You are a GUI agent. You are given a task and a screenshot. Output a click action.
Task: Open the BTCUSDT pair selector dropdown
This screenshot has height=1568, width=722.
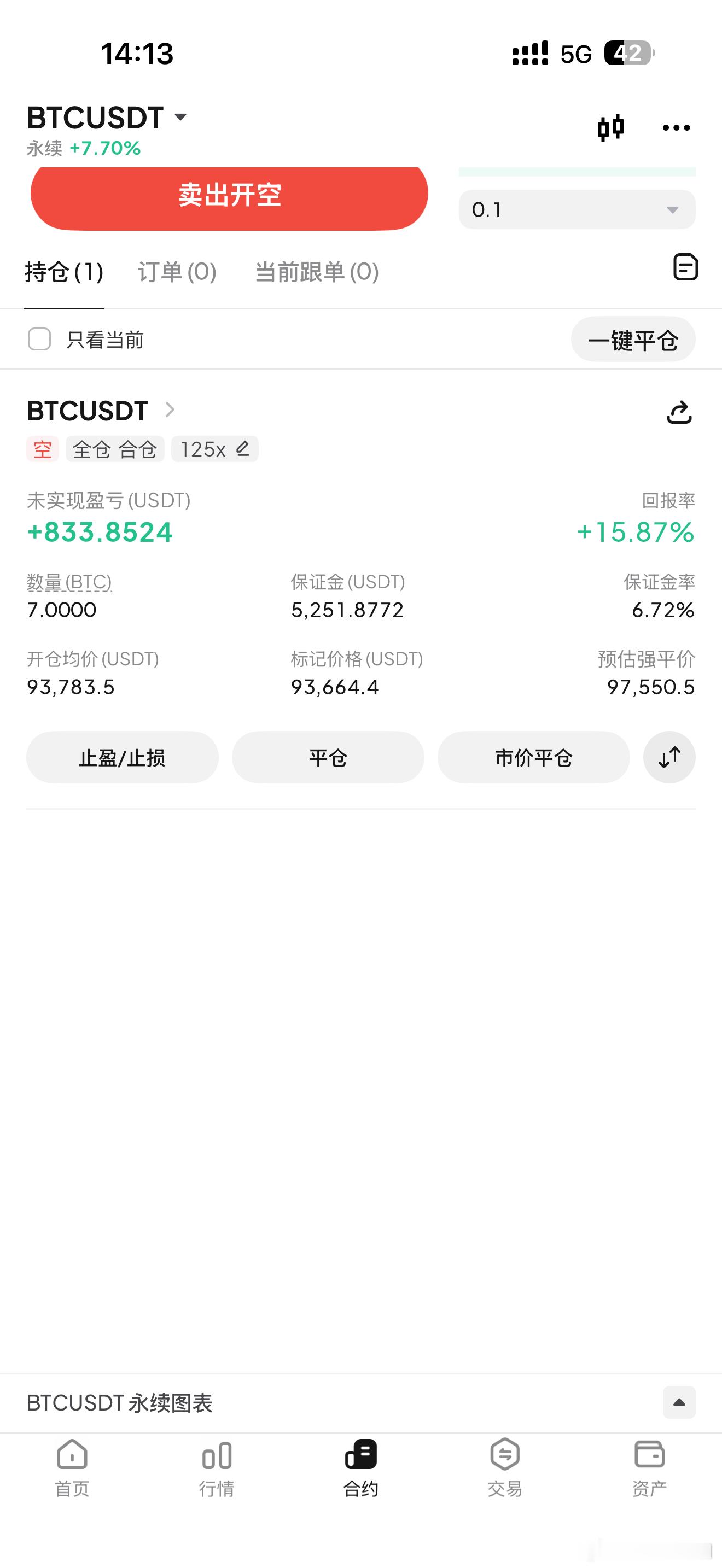(x=107, y=117)
